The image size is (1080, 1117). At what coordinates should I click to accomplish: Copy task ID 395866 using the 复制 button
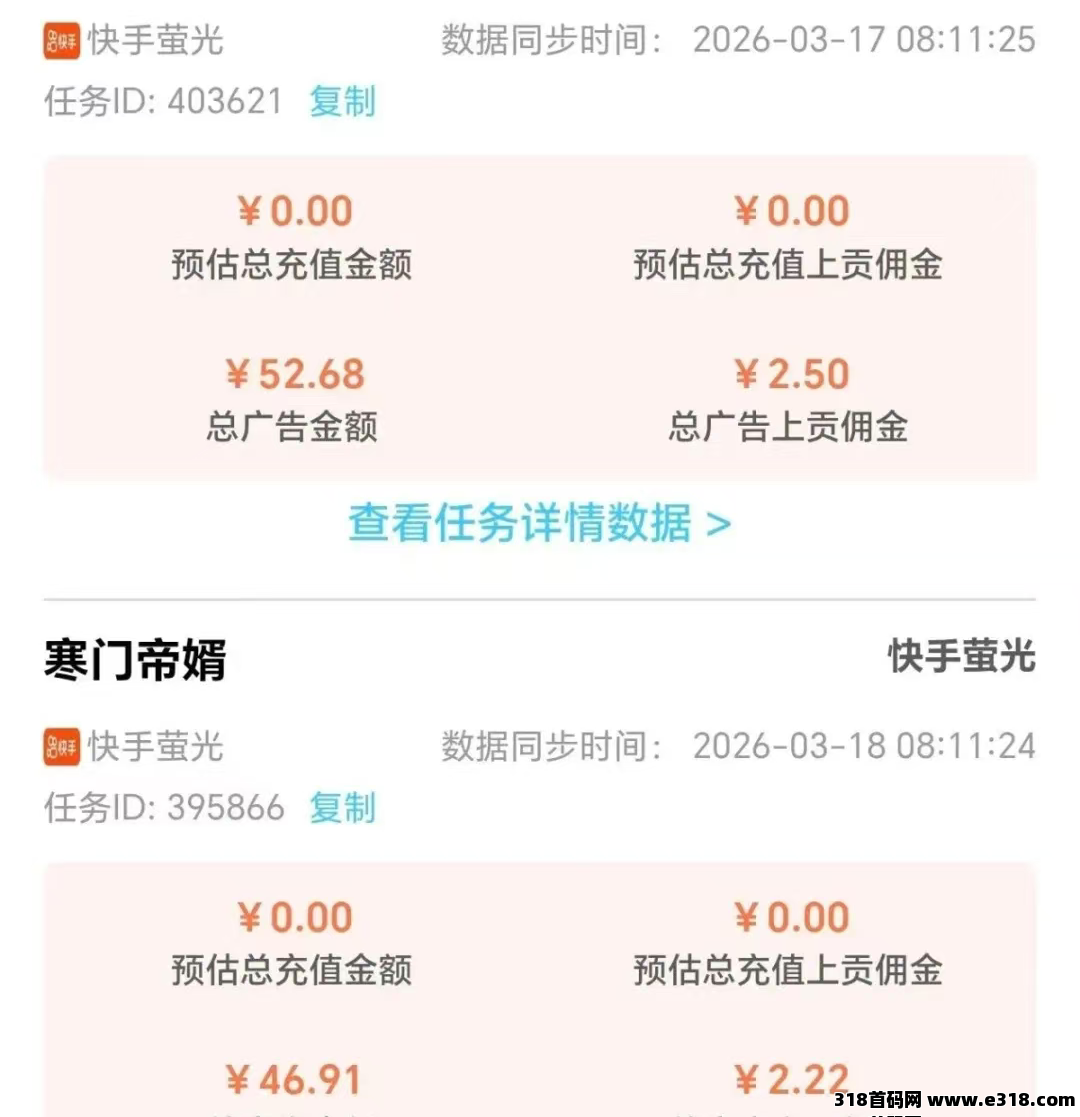[341, 808]
